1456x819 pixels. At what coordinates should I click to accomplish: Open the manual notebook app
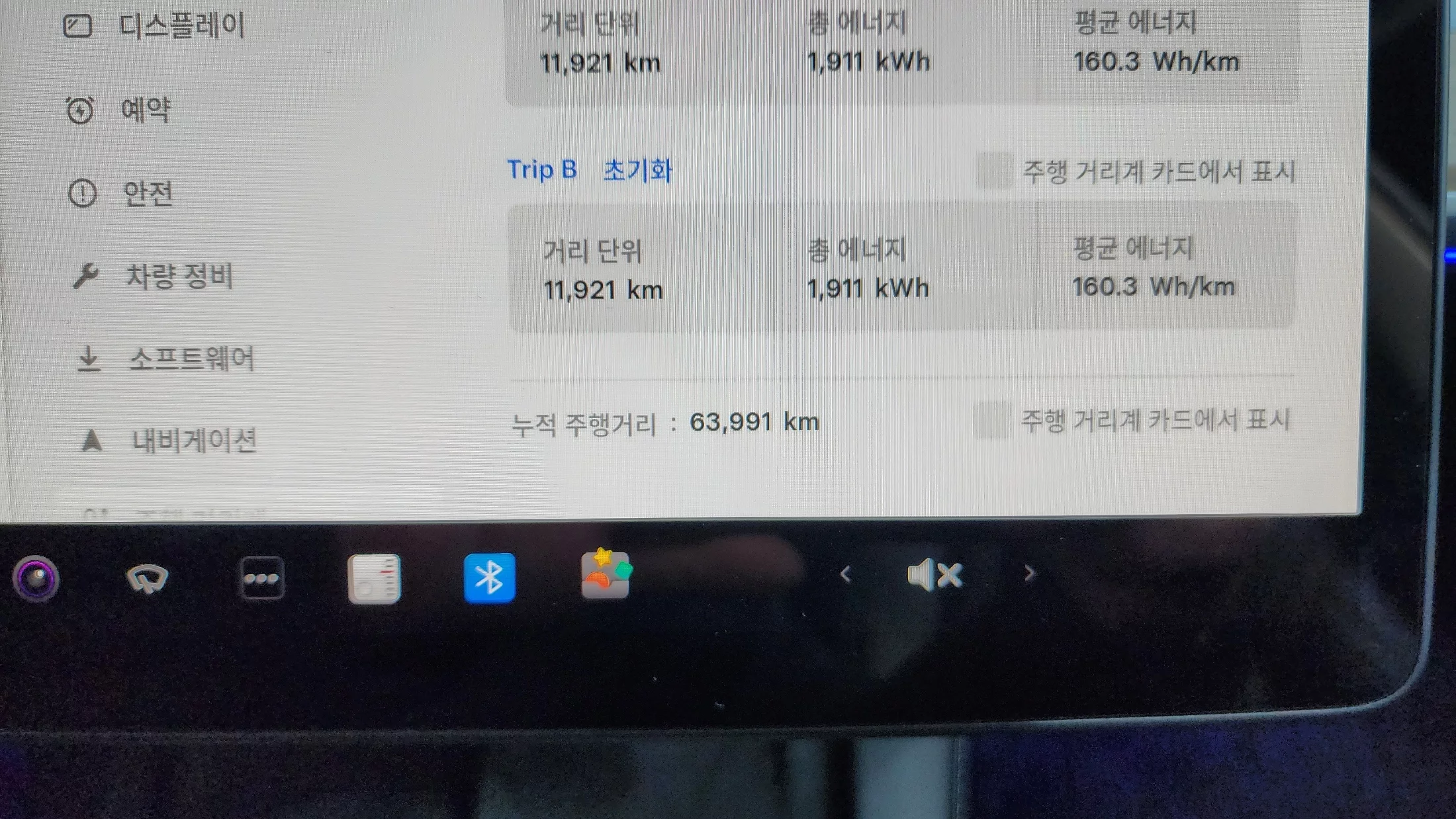point(374,578)
